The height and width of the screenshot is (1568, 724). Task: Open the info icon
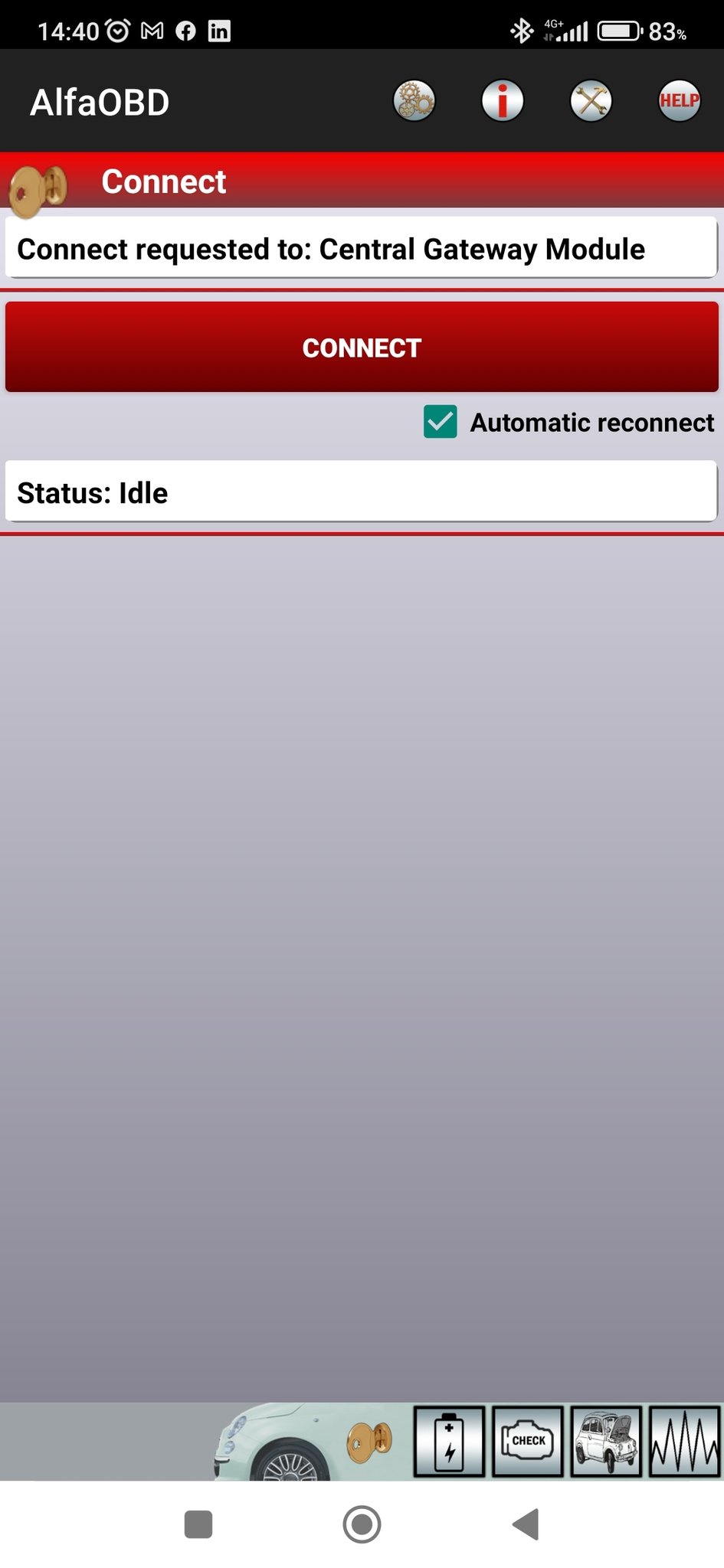[x=503, y=101]
